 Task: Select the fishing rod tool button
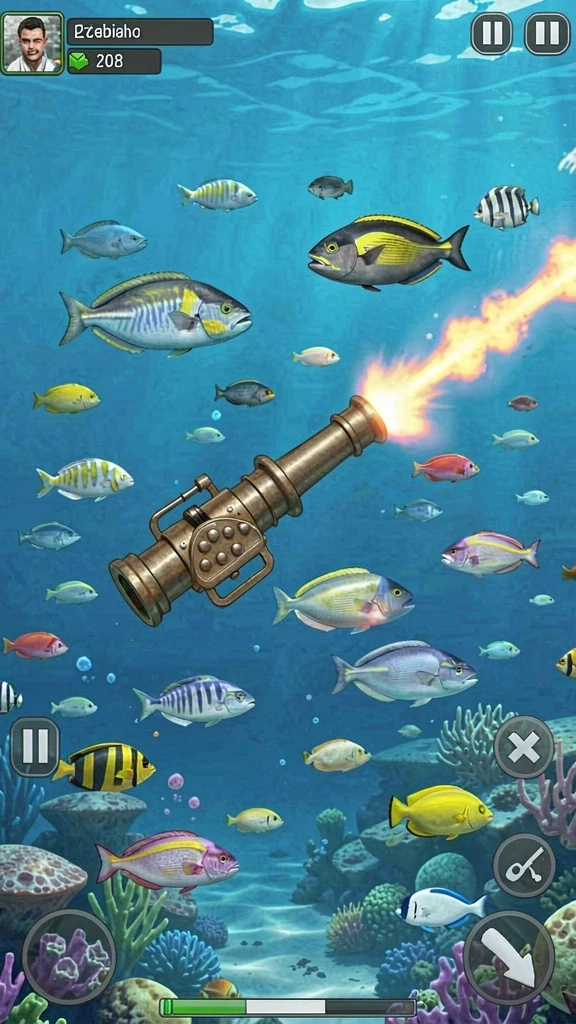(524, 865)
